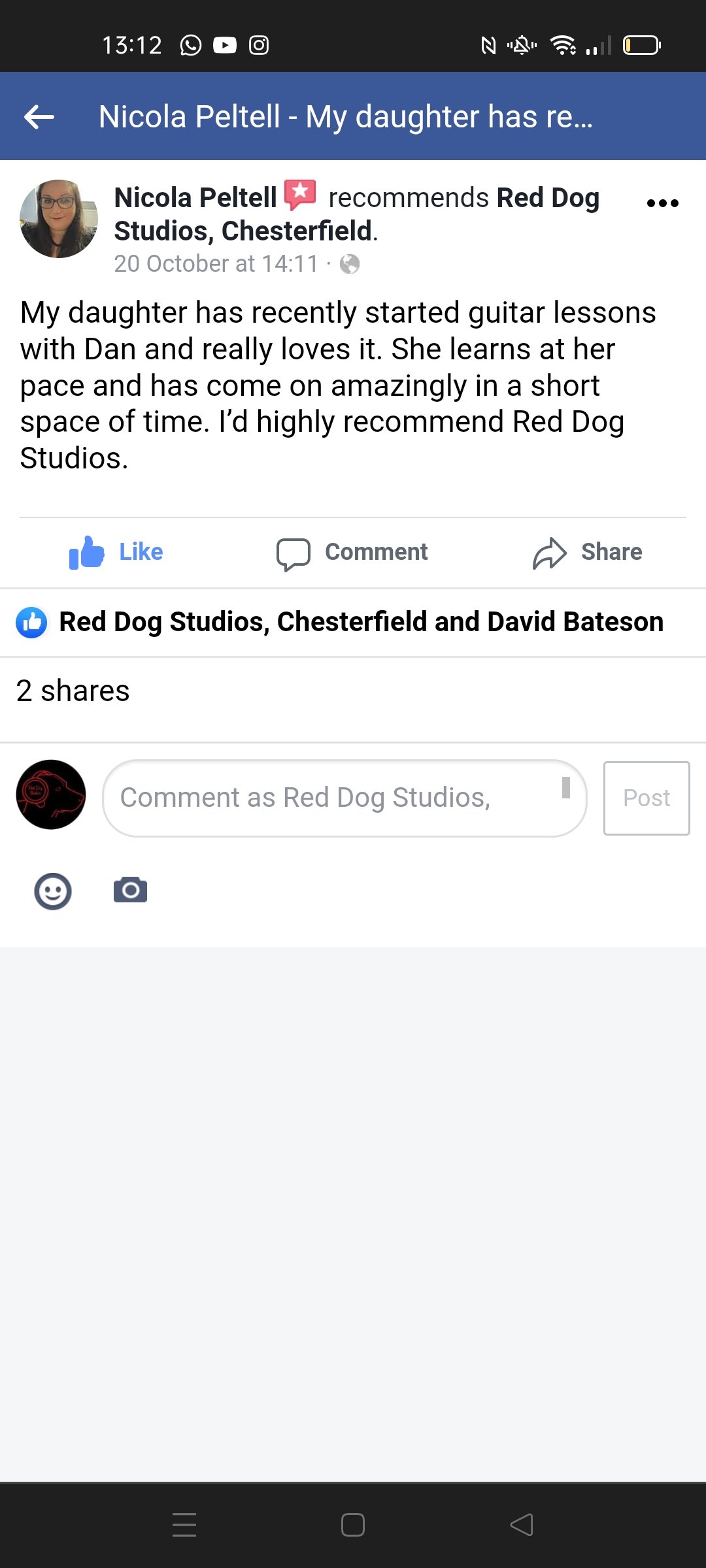
Task: Open Nicola Peltell's profile picture
Action: (59, 219)
